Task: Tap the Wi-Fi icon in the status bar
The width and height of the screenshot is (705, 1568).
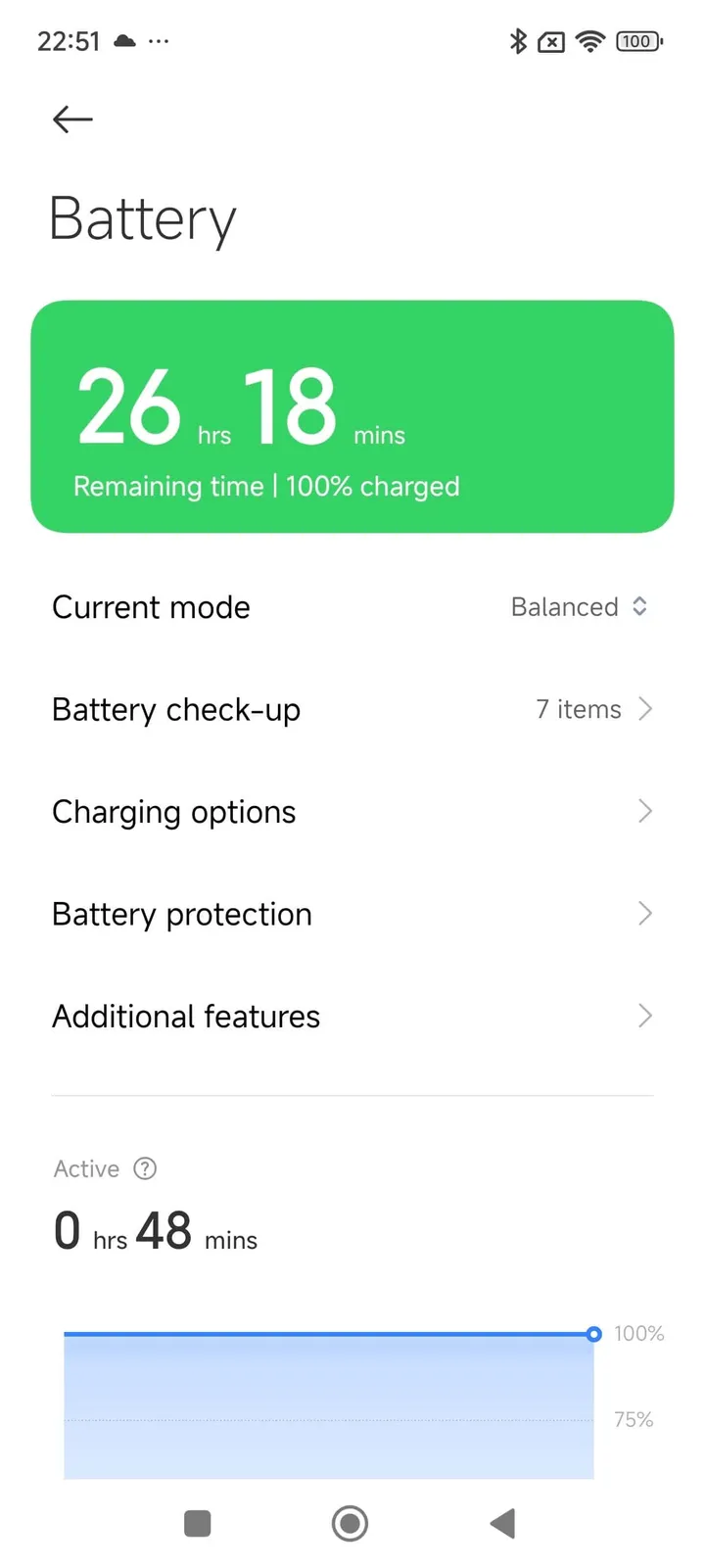Action: 588,41
